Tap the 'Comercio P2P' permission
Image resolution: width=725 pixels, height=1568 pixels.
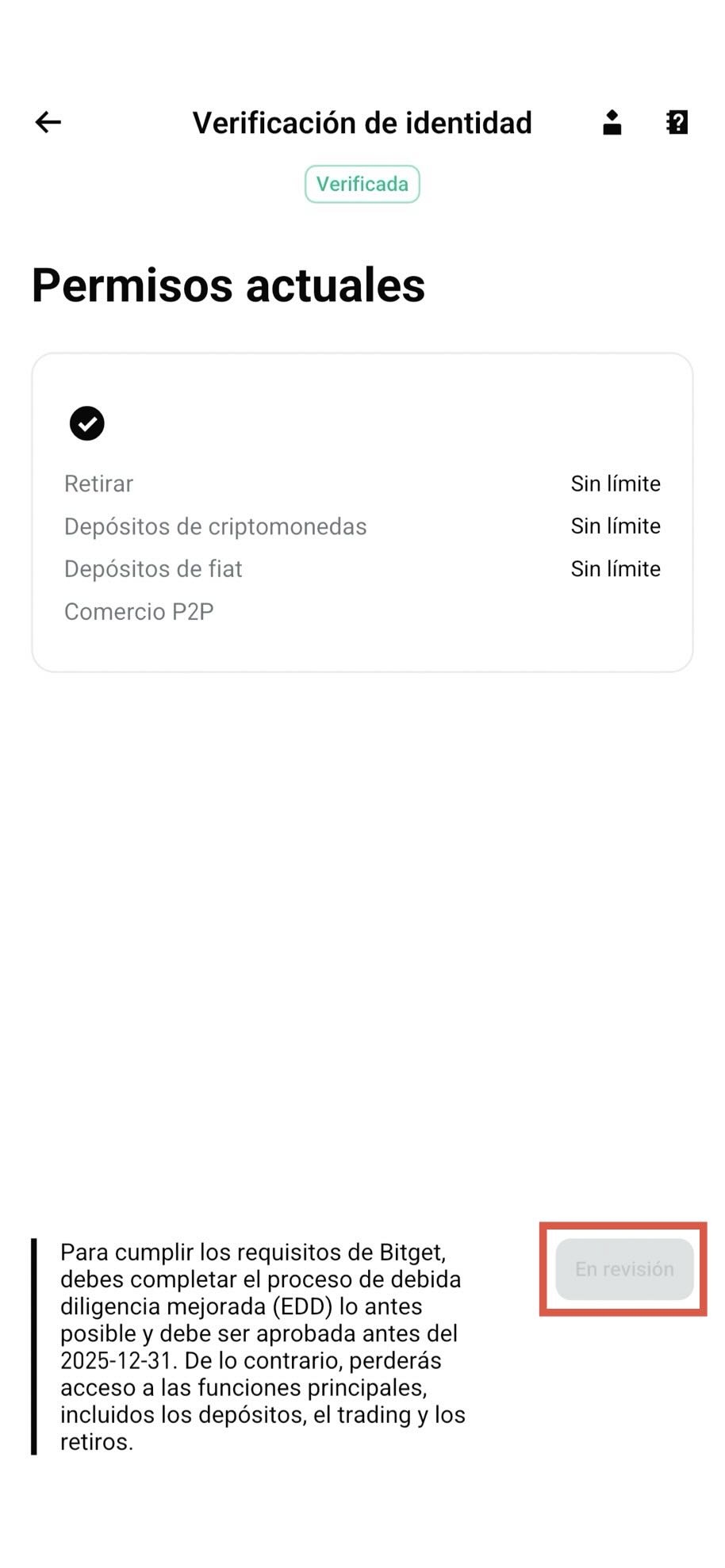(140, 611)
